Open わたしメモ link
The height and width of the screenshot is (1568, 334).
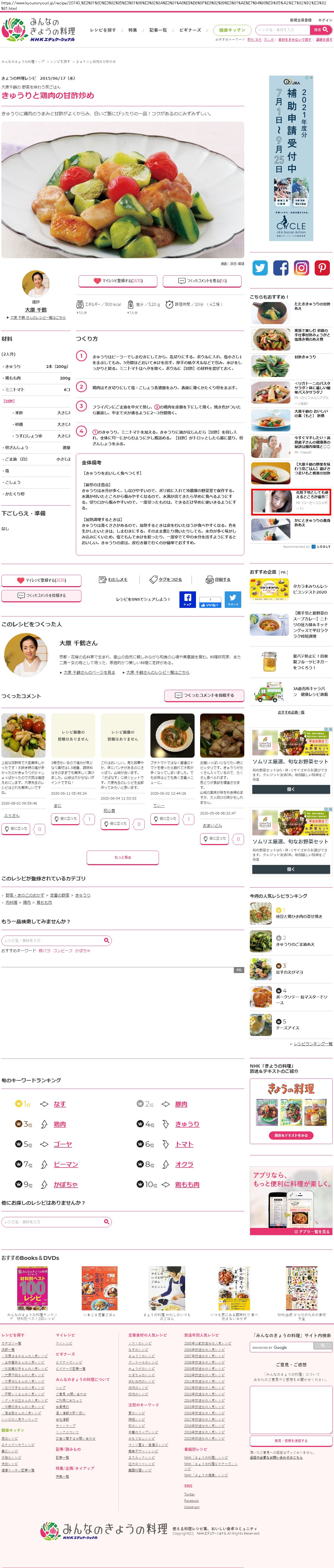pos(113,579)
